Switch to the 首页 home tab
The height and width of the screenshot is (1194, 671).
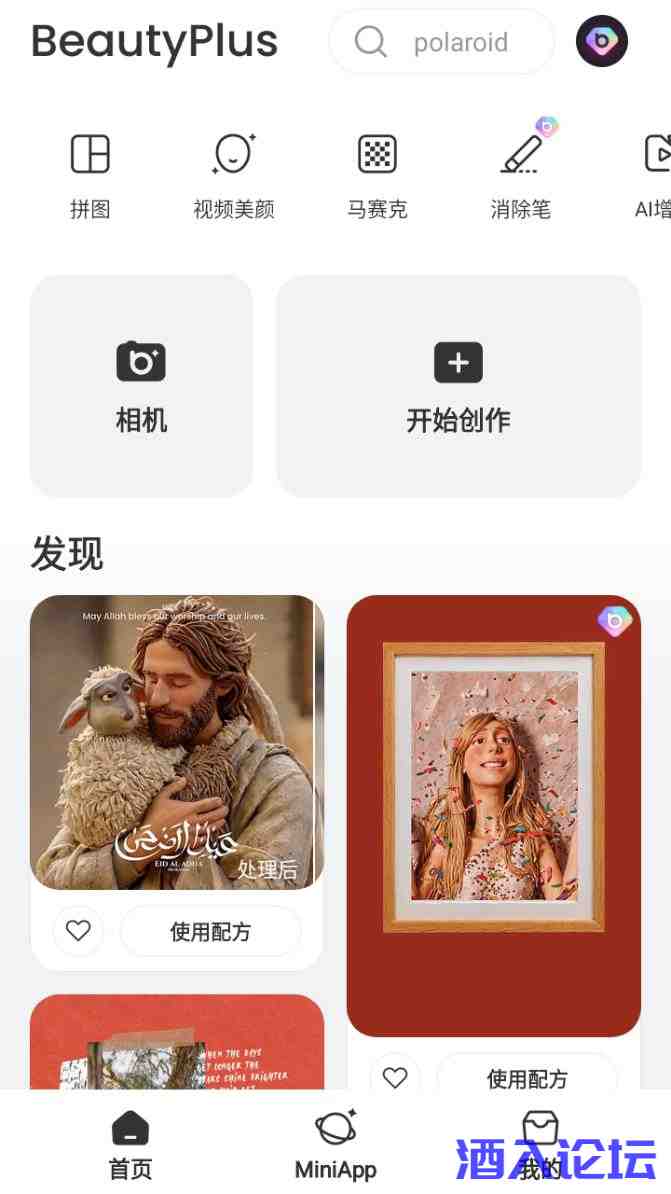click(x=130, y=1145)
